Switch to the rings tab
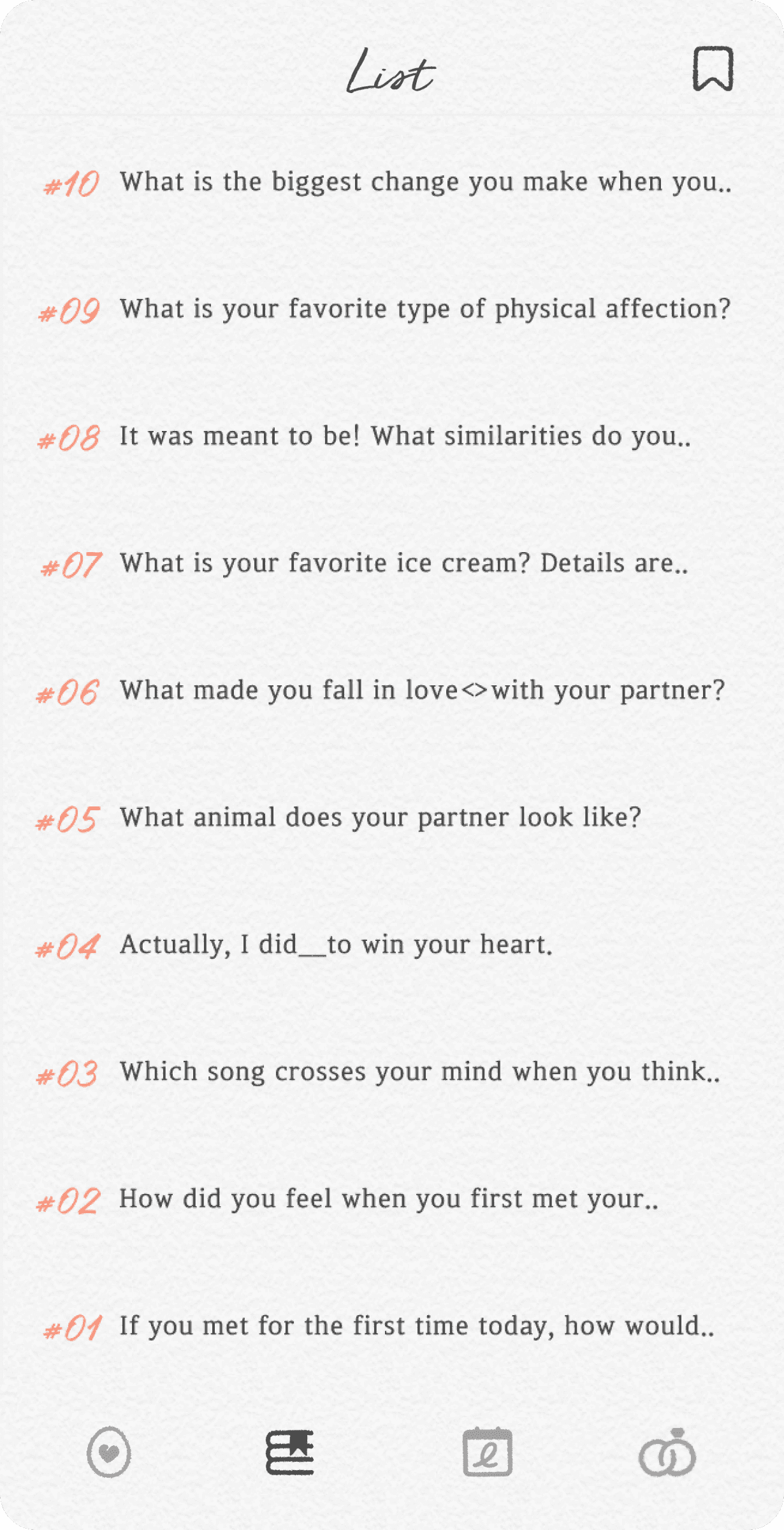 point(667,1452)
